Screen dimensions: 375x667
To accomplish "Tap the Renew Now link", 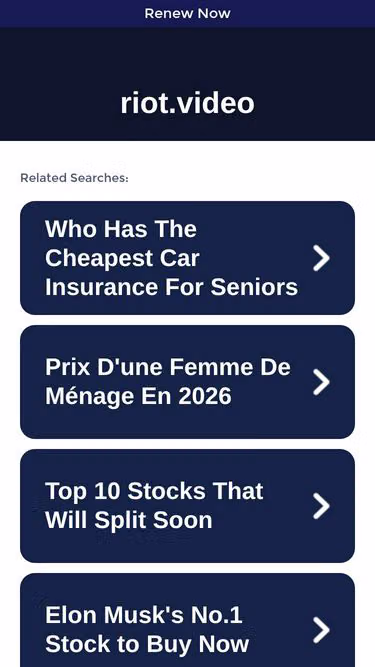I will click(x=188, y=13).
